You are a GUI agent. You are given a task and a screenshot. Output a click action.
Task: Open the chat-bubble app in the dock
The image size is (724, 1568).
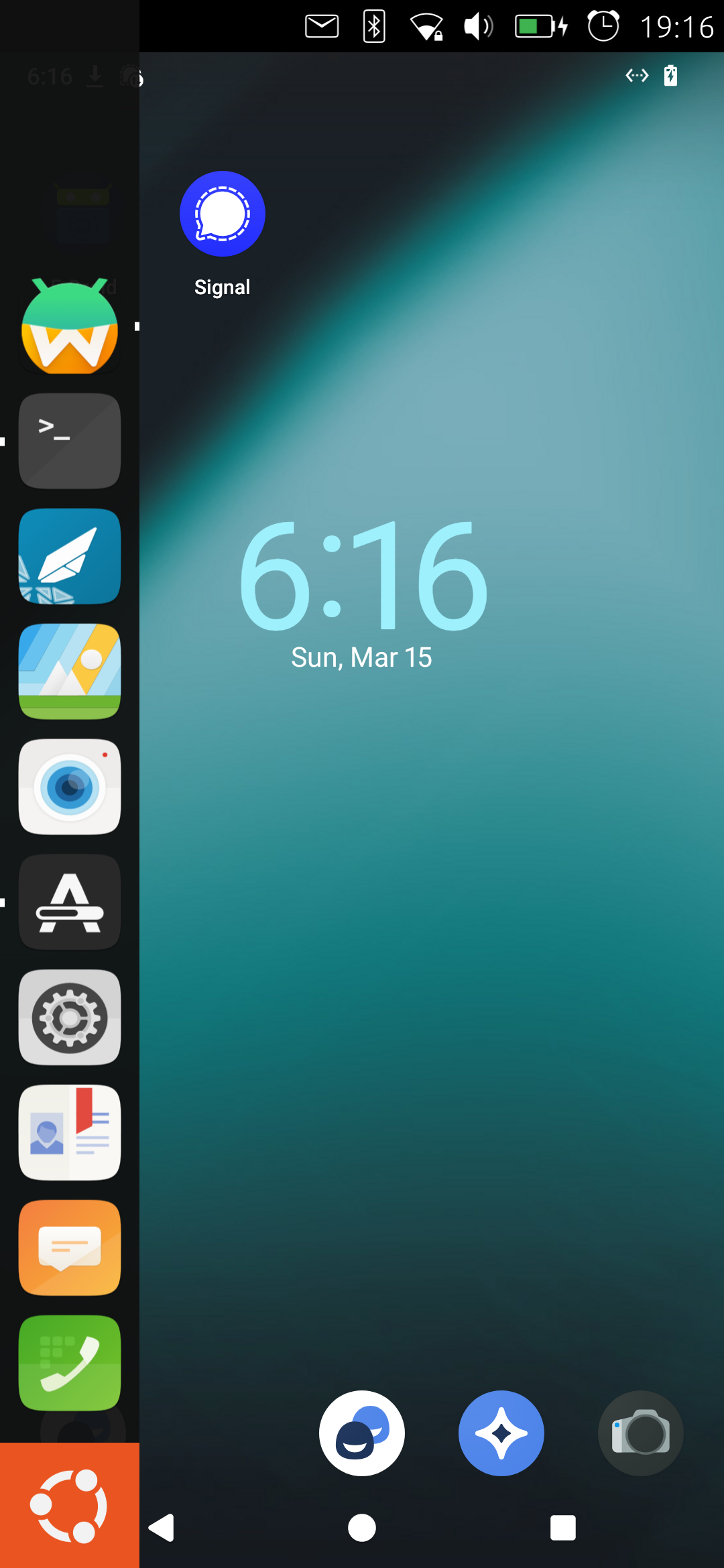362,1433
